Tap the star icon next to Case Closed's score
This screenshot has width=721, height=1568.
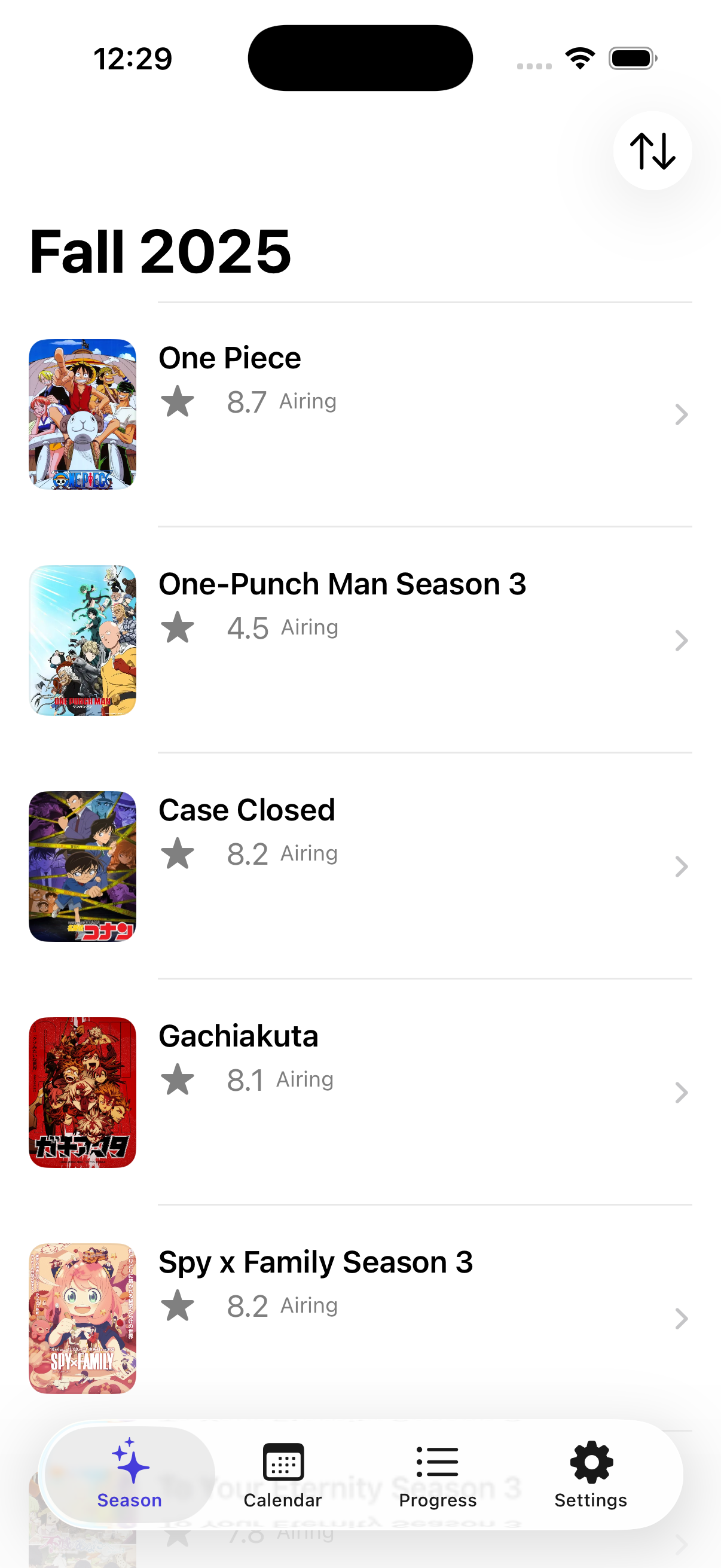(x=177, y=853)
